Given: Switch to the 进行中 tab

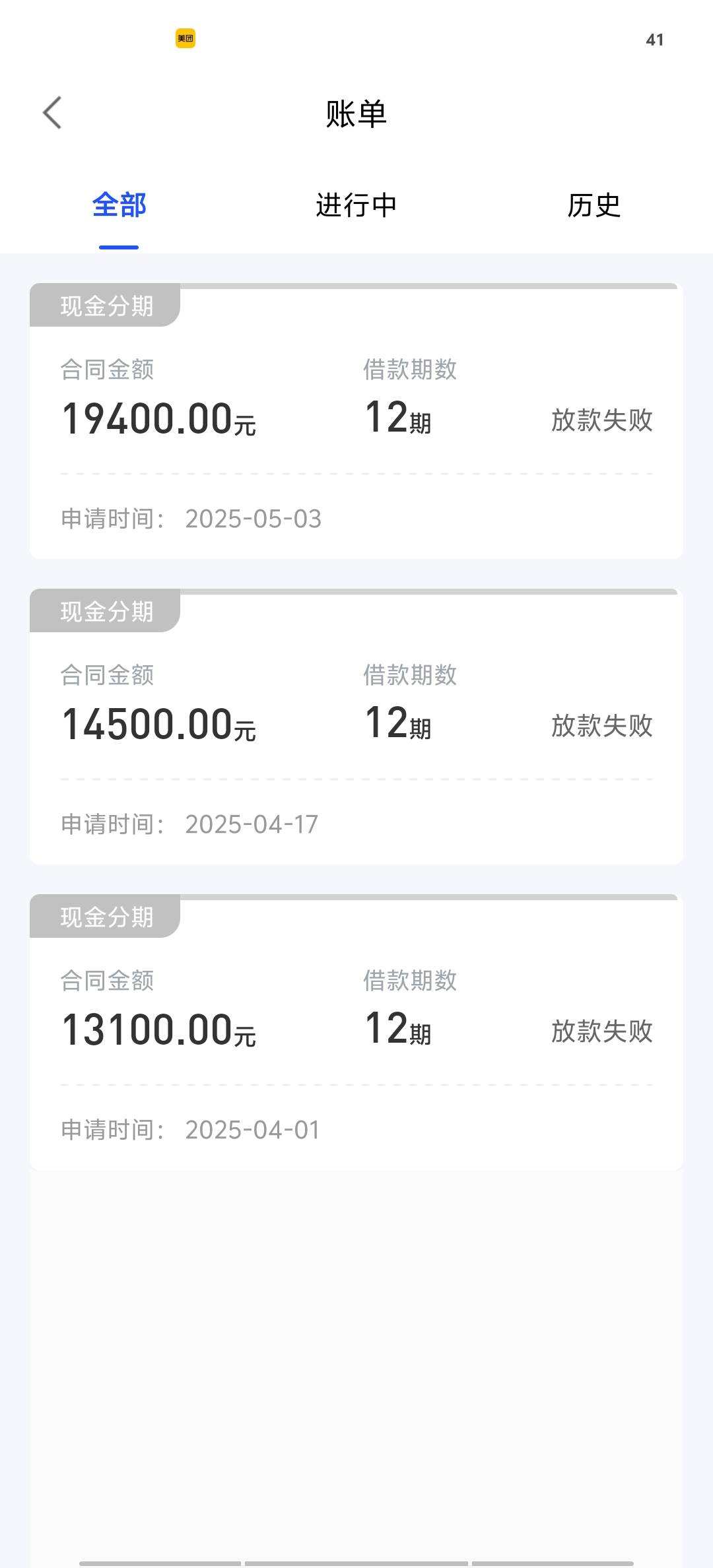Looking at the screenshot, I should 356,205.
